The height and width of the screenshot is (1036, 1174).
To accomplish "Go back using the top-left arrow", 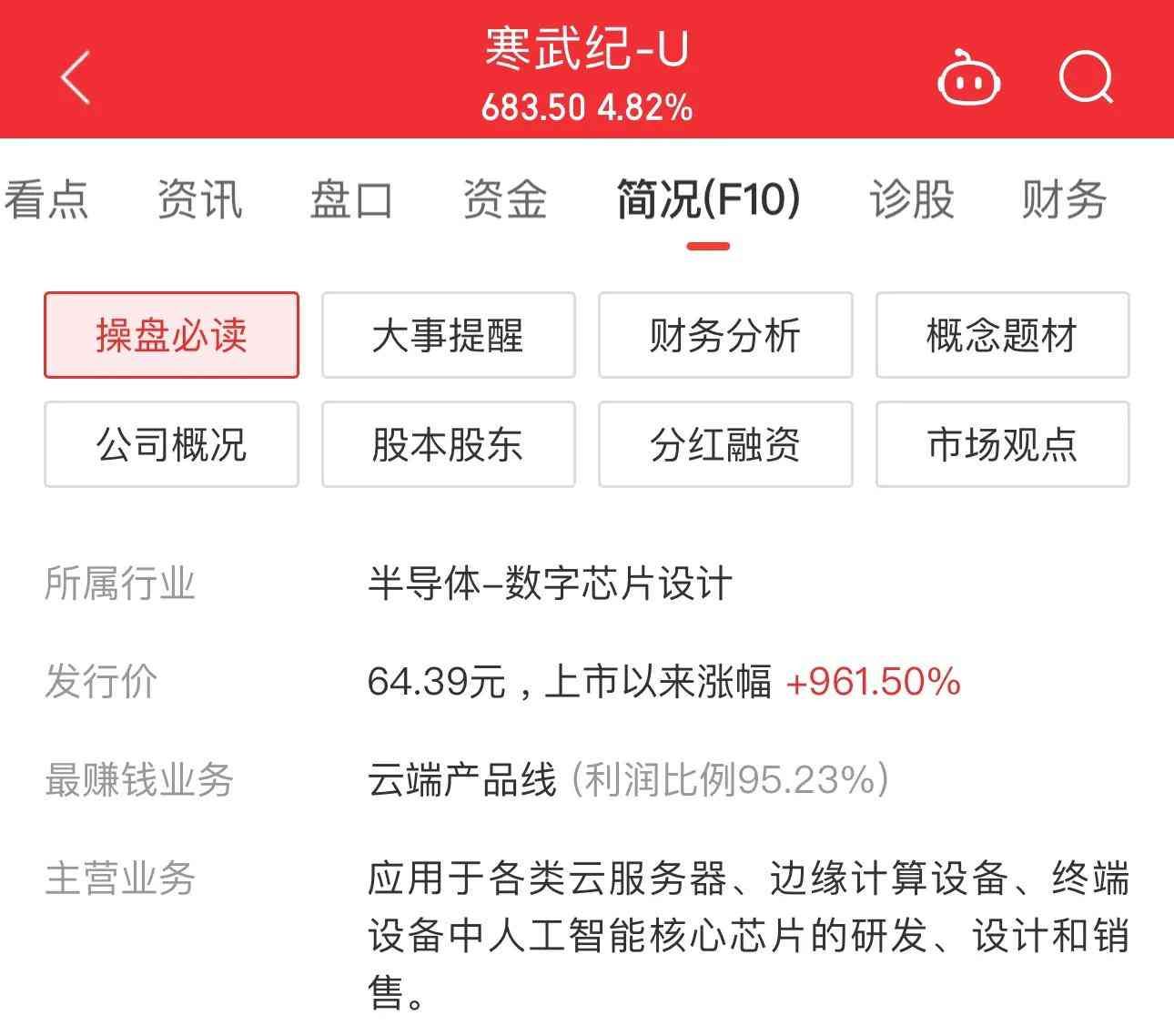I will [76, 77].
